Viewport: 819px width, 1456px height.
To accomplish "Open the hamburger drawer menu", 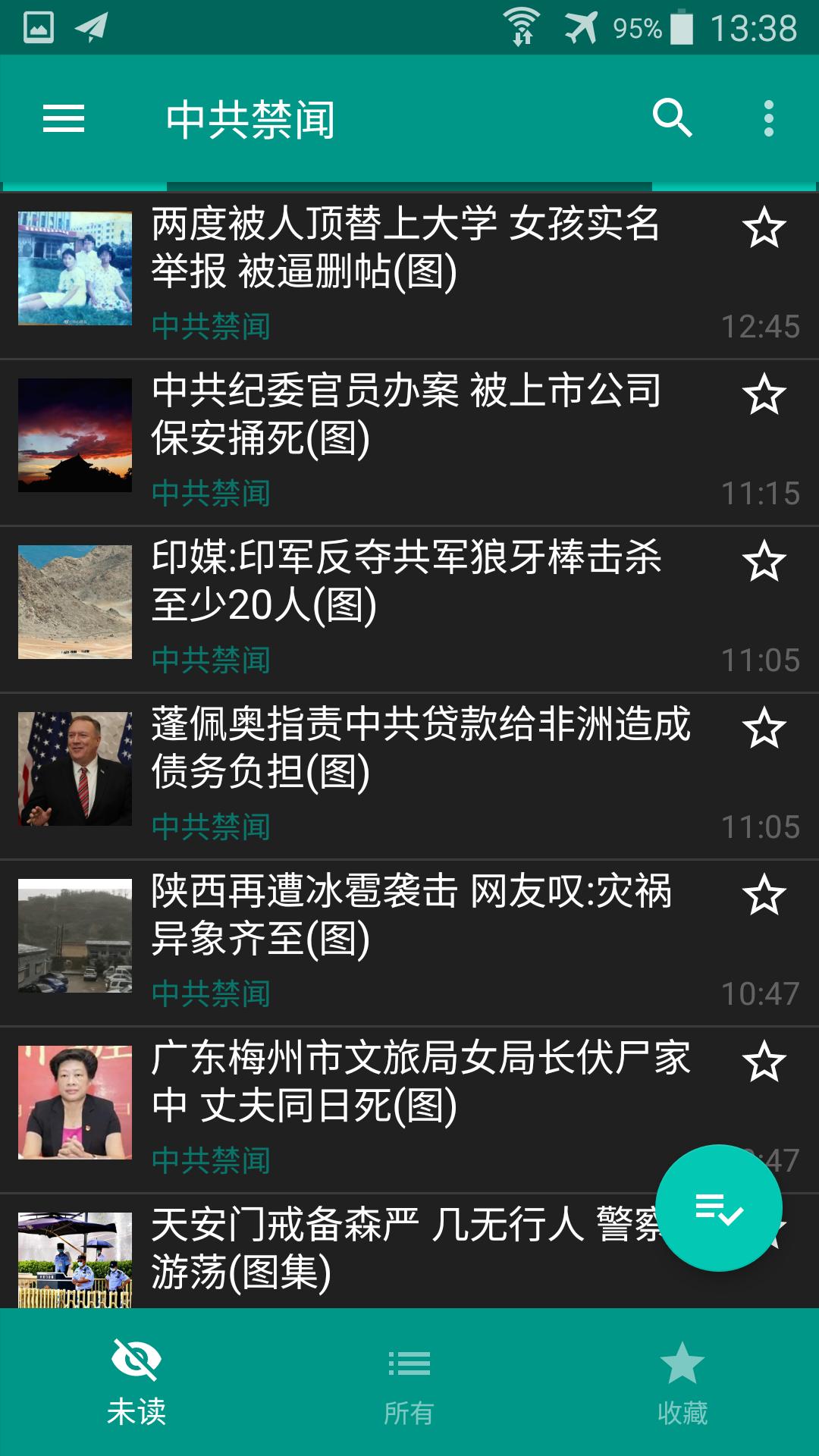I will coord(64,119).
